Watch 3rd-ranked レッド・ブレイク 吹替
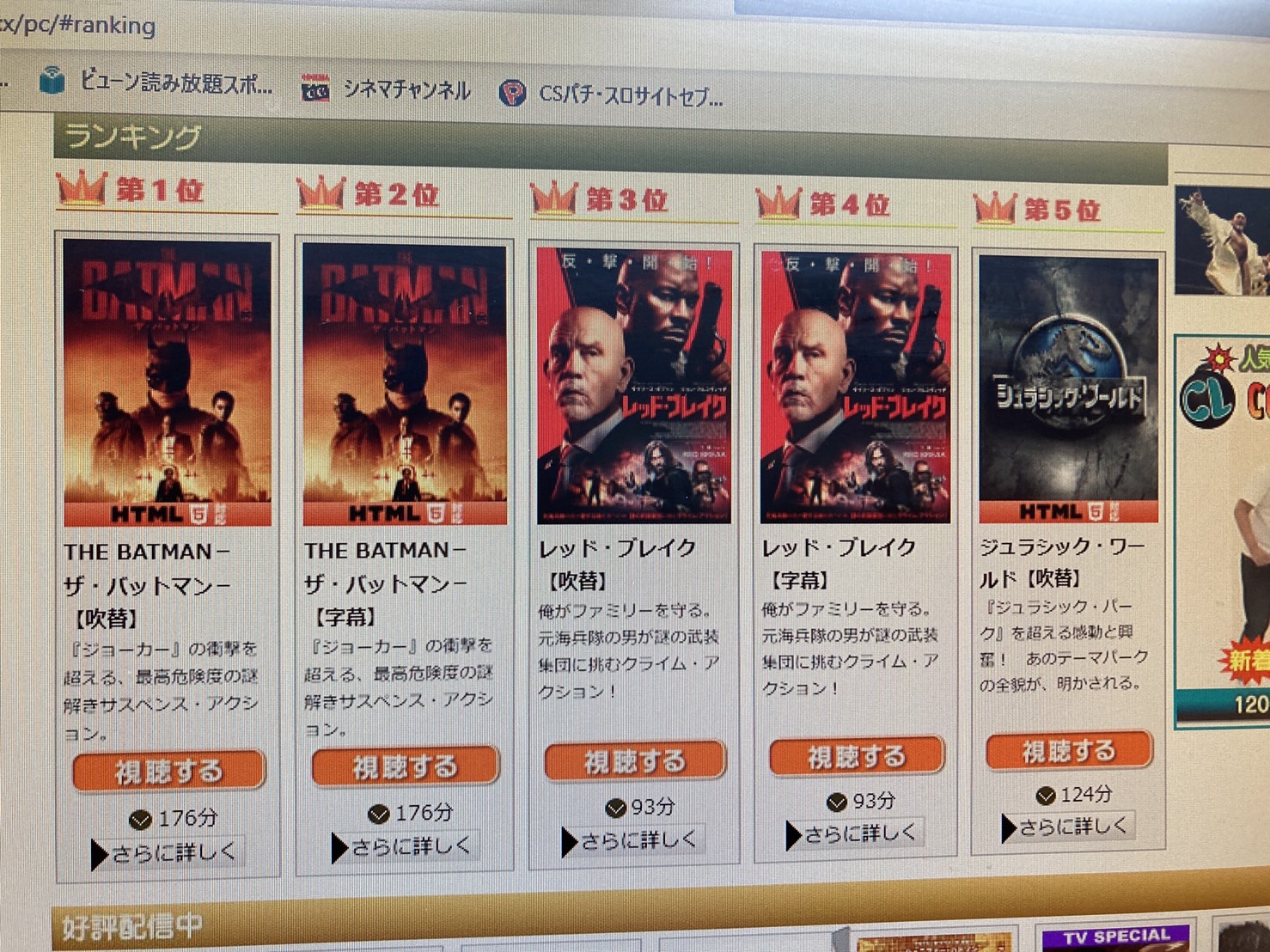This screenshot has height=952, width=1270. tap(635, 761)
